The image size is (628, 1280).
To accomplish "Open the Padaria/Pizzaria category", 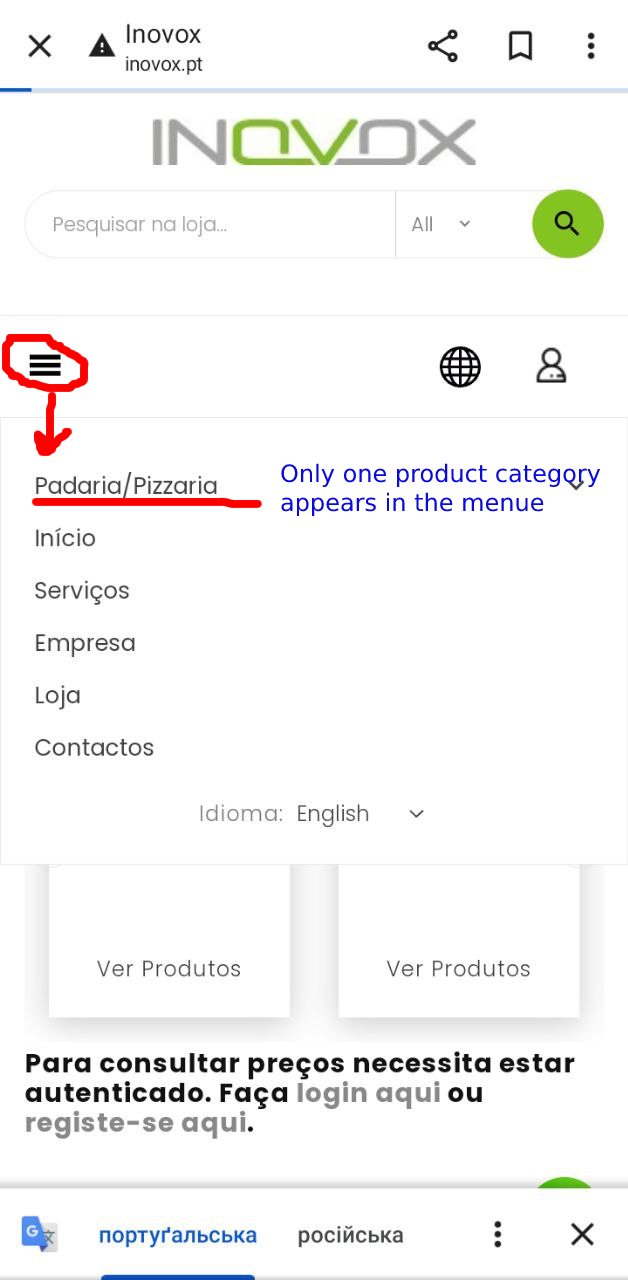I will point(126,486).
